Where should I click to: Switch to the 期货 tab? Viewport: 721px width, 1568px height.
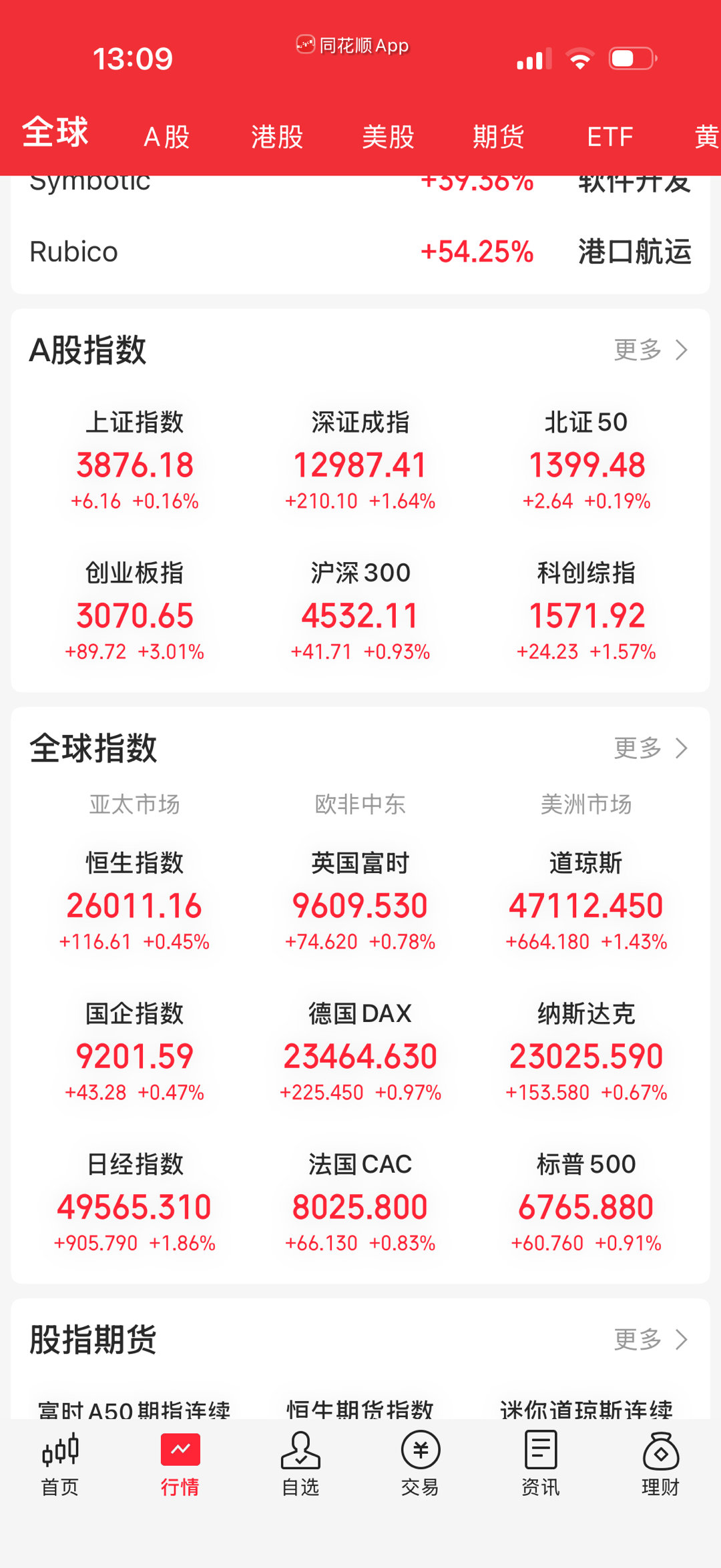click(498, 136)
